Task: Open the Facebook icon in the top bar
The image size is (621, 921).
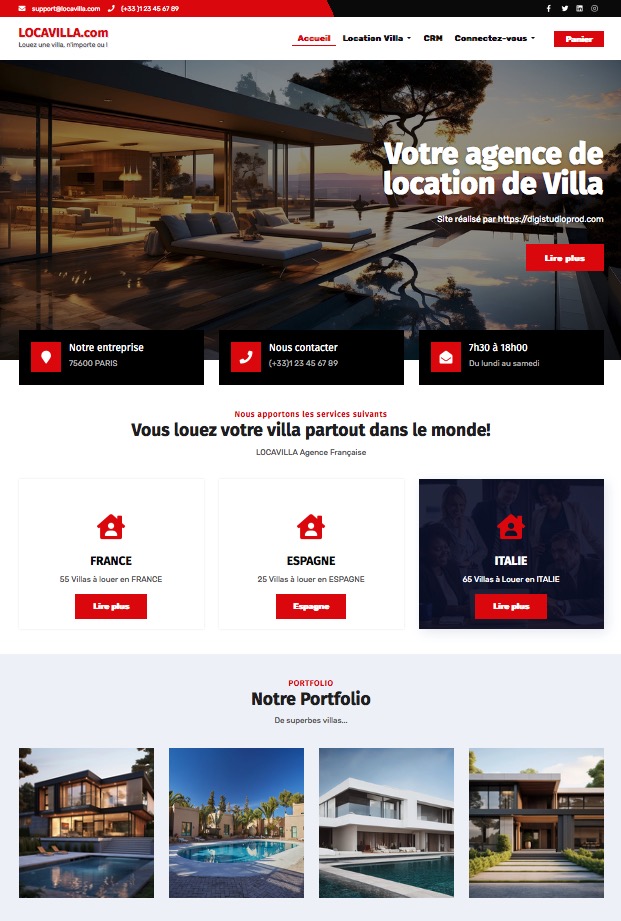Action: 548,8
